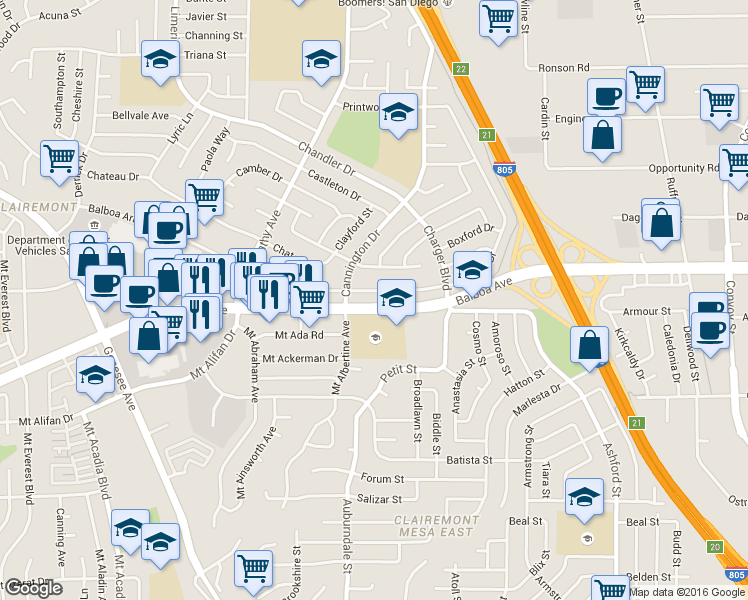
Task: Open the grocery cart marker near Brookshire St
Action: (254, 568)
